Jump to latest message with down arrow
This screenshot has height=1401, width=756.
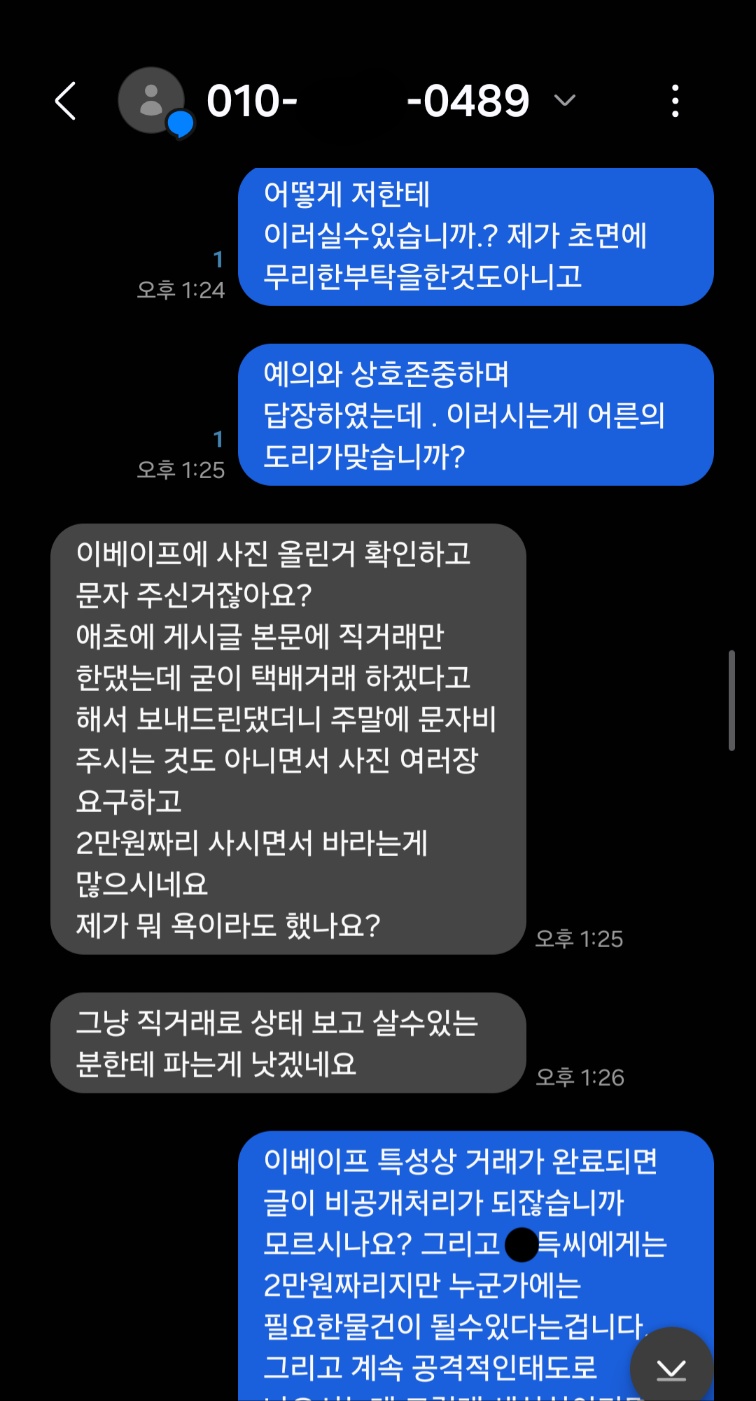(x=671, y=1368)
